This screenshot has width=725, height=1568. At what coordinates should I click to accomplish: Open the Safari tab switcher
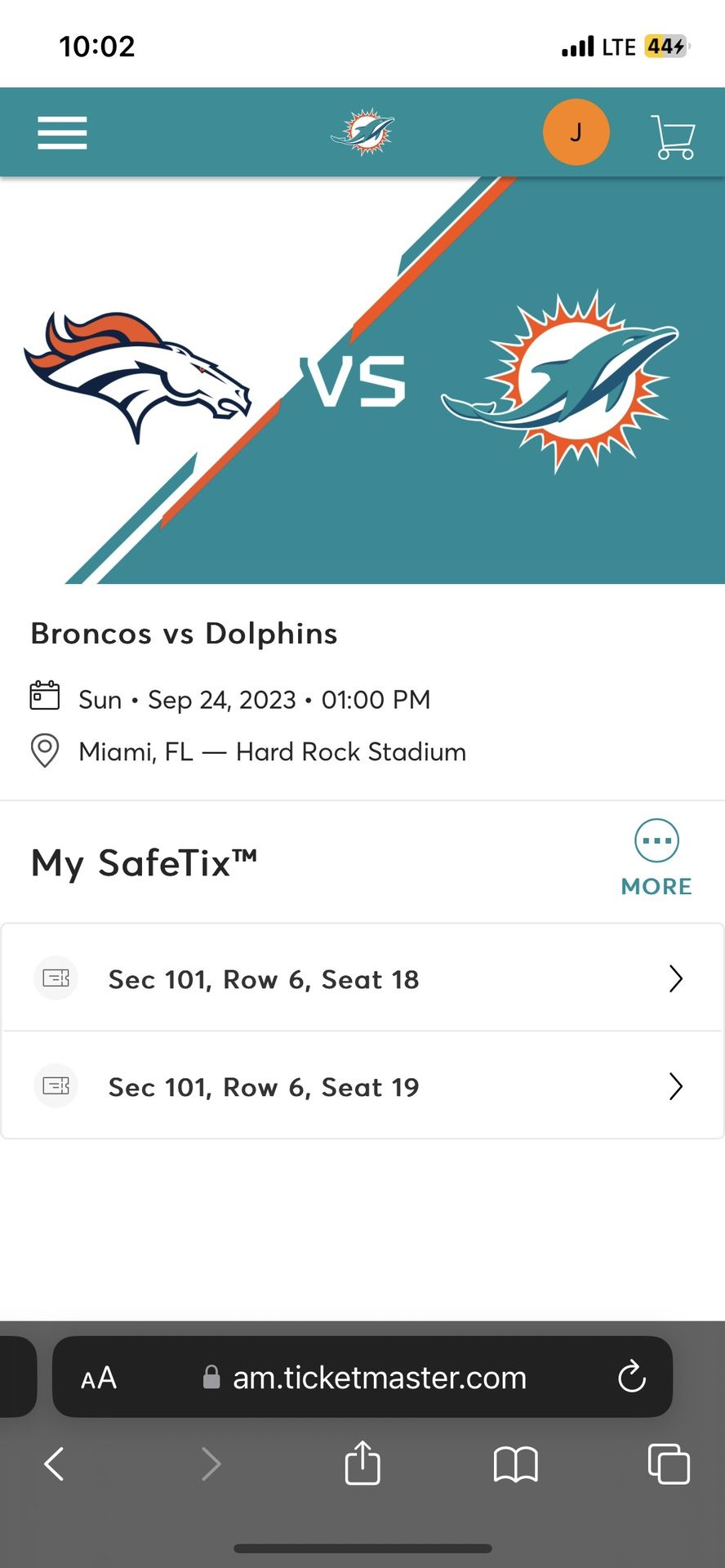[668, 1463]
